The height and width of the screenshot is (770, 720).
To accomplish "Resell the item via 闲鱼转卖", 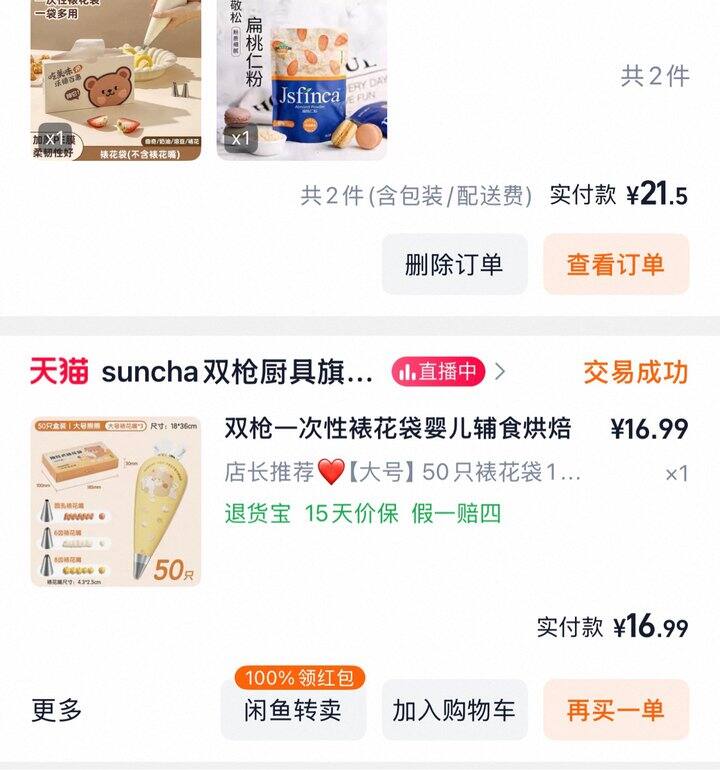I will (x=293, y=710).
